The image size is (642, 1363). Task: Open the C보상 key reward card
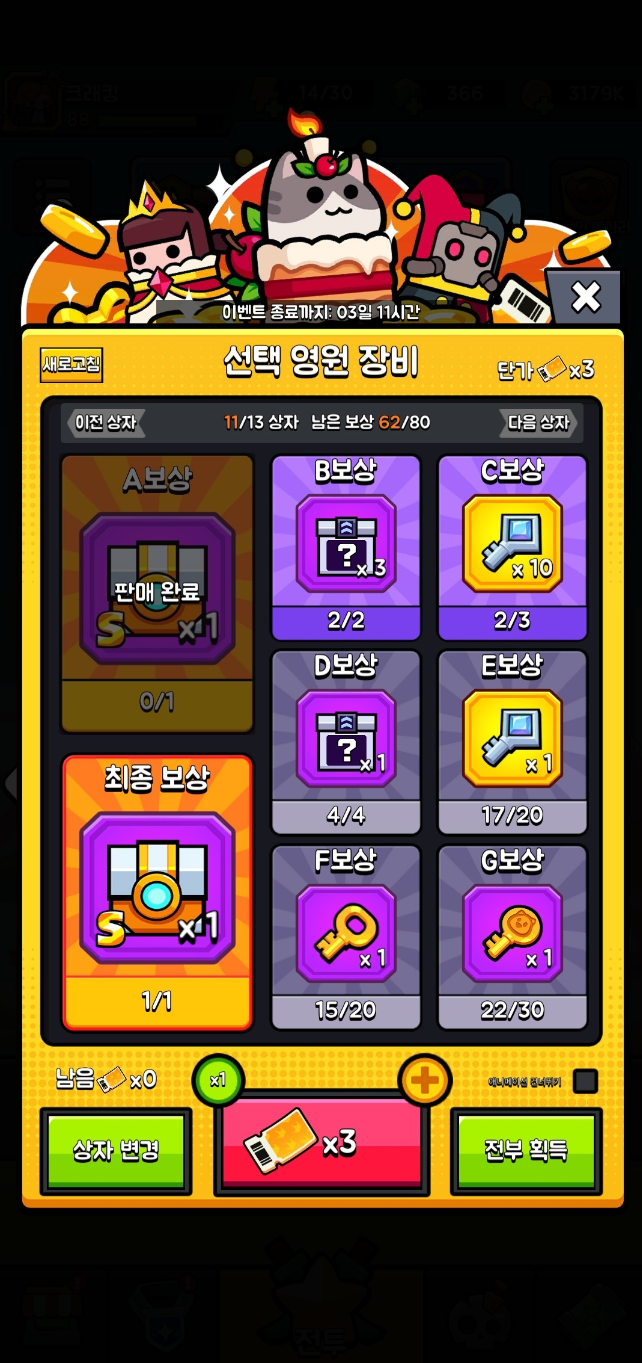pos(512,547)
